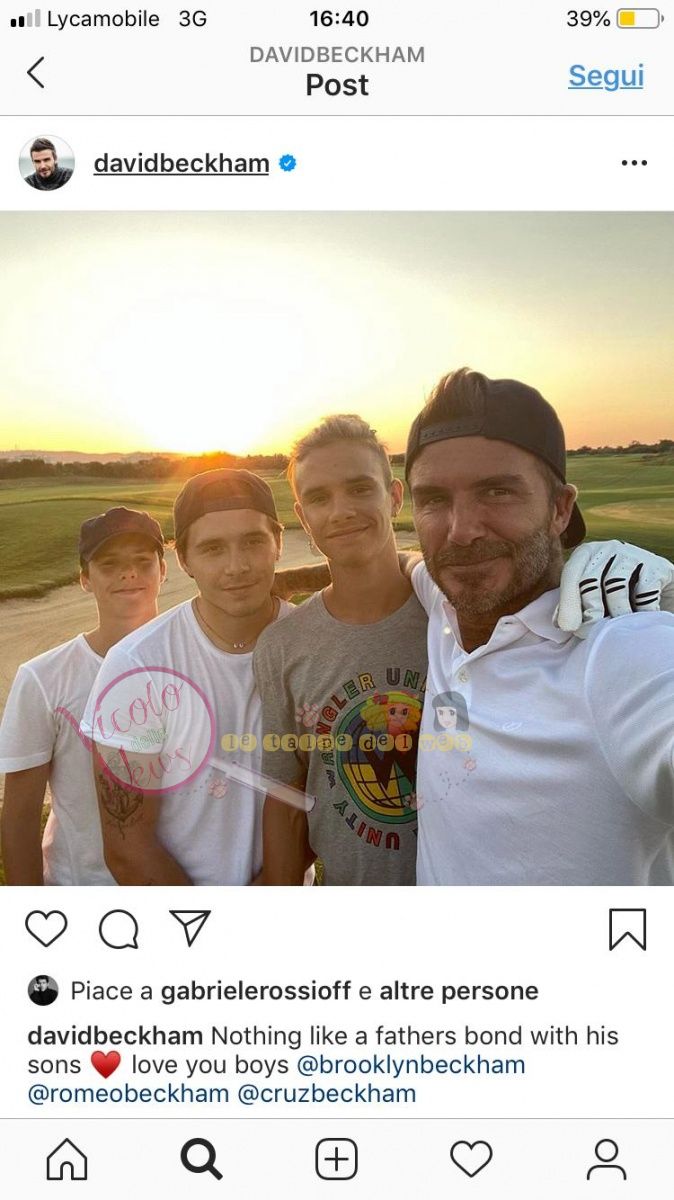Viewport: 674px width, 1200px height.
Task: Switch to the Profile tab
Action: (x=606, y=1160)
